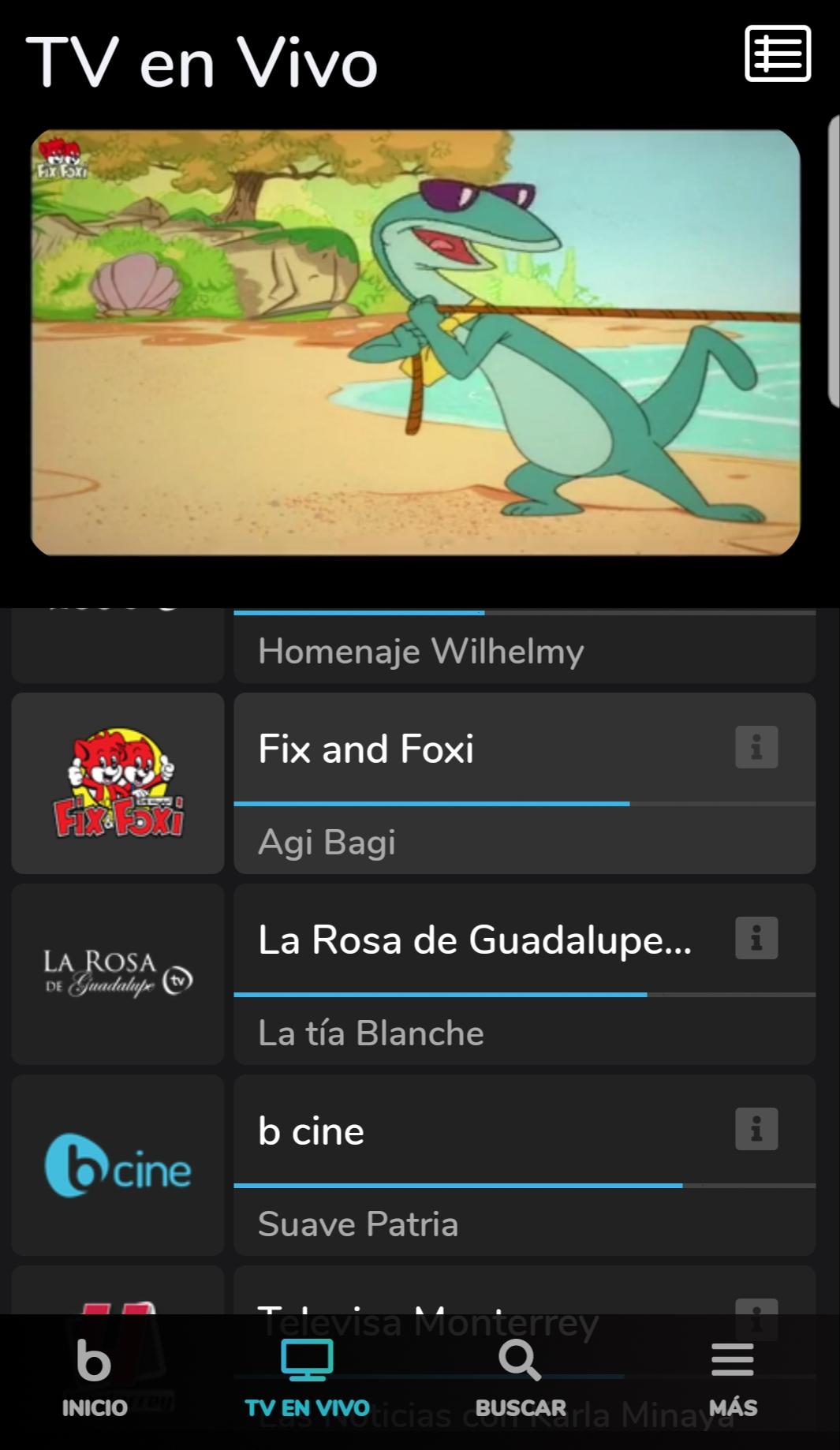840x1450 pixels.
Task: Open the Fix and Foxi logo tile
Action: click(x=118, y=783)
